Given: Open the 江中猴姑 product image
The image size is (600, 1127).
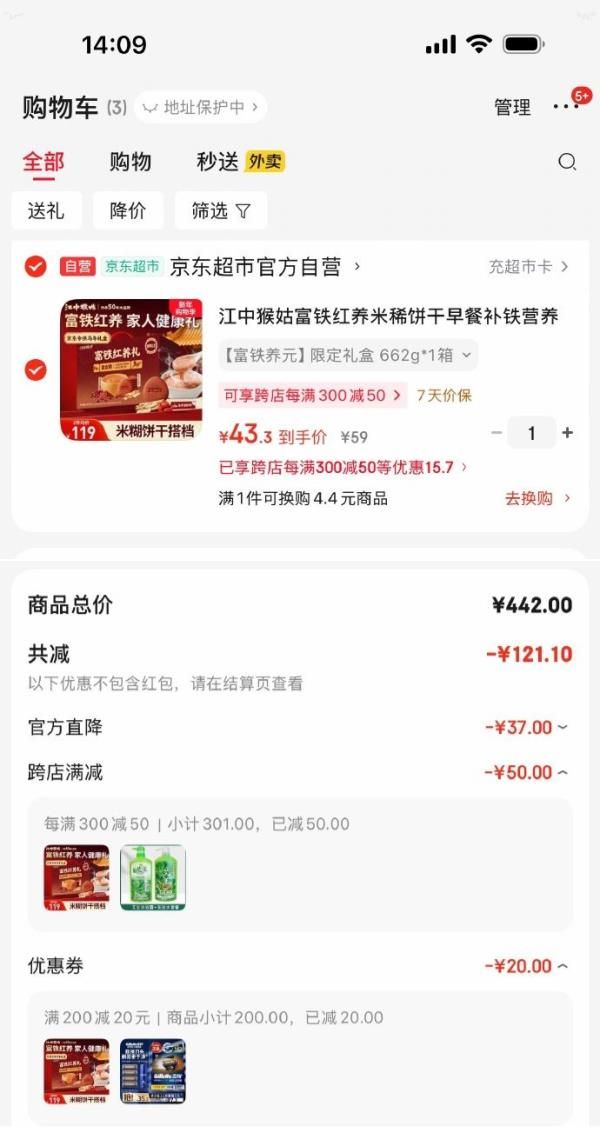Looking at the screenshot, I should coord(131,370).
